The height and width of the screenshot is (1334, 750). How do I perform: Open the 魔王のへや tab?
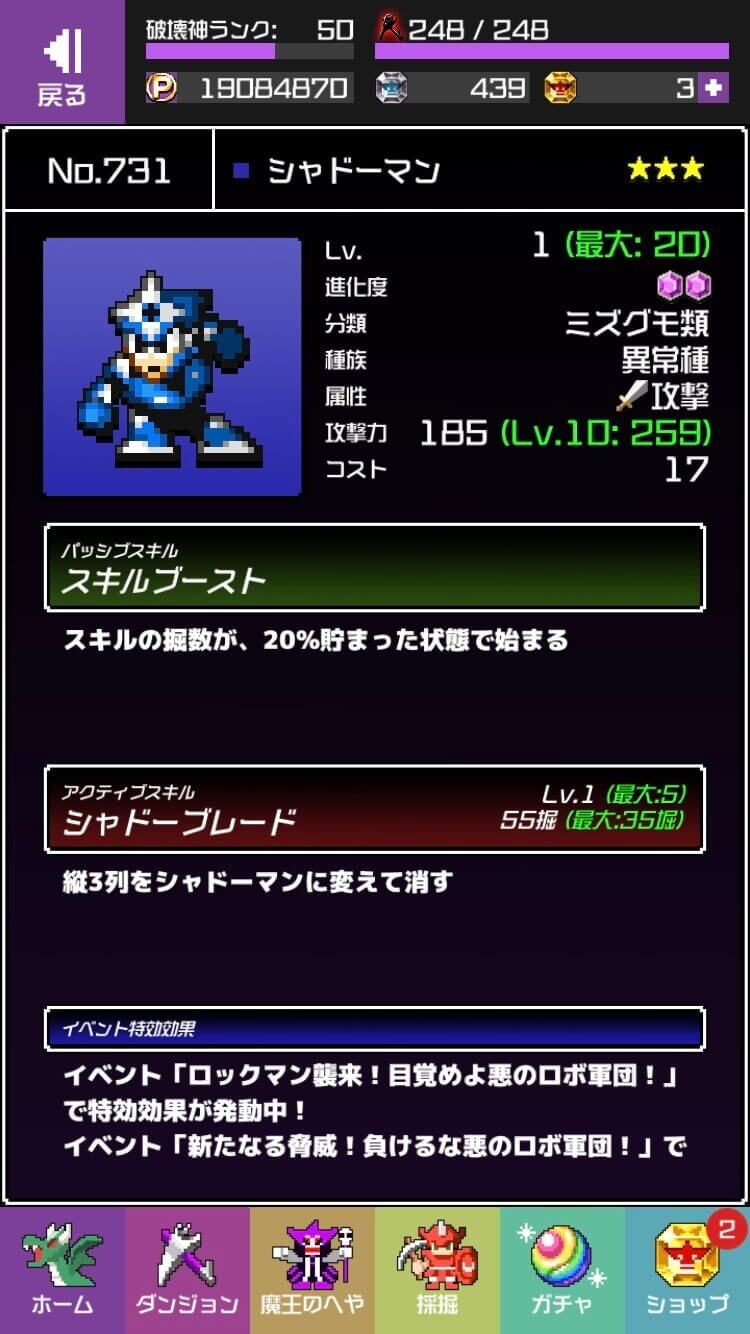[x=312, y=1270]
